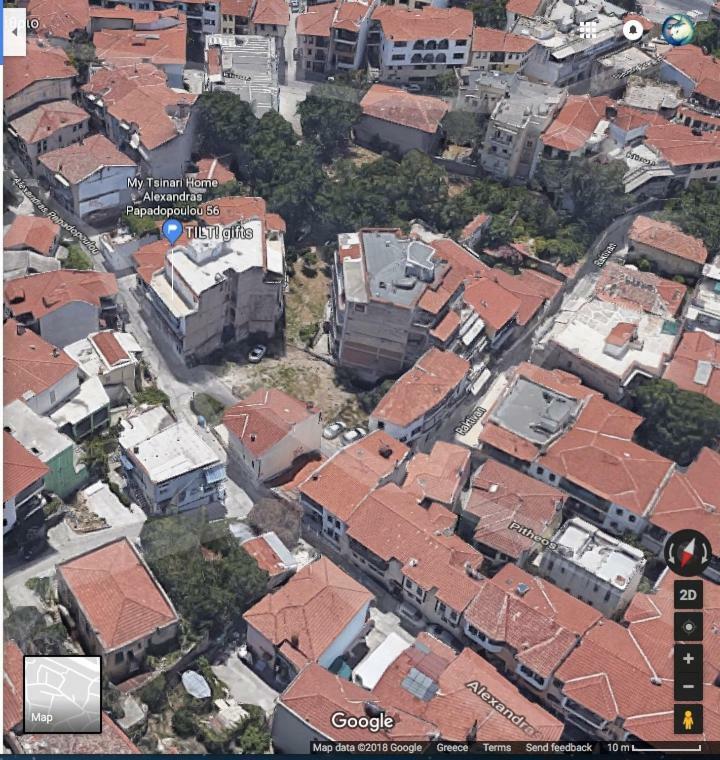Screen dimensions: 720x760
Task: Switch to the Map layer thumbnail
Action: (x=62, y=694)
